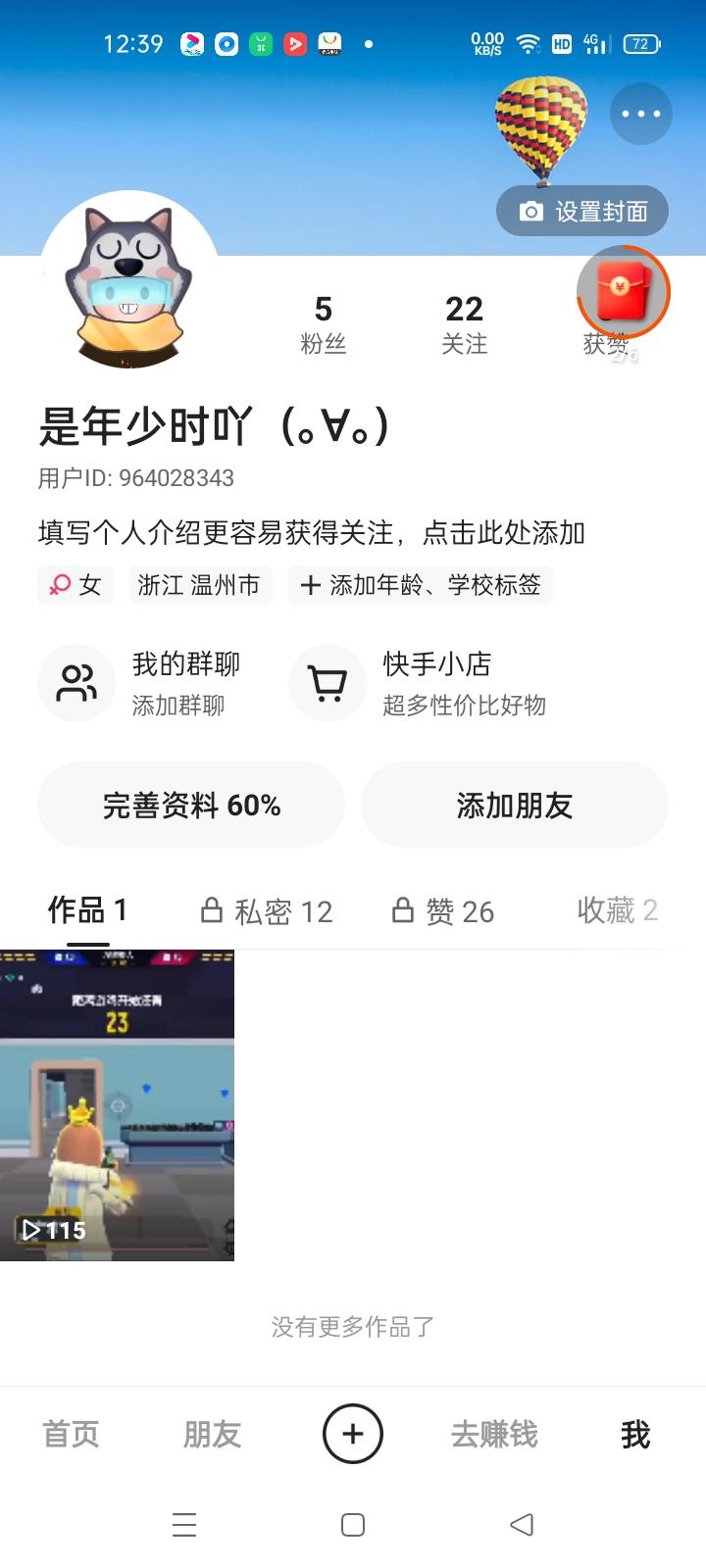The height and width of the screenshot is (1568, 706).
Task: Switch to the 收藏 tab
Action: click(617, 910)
